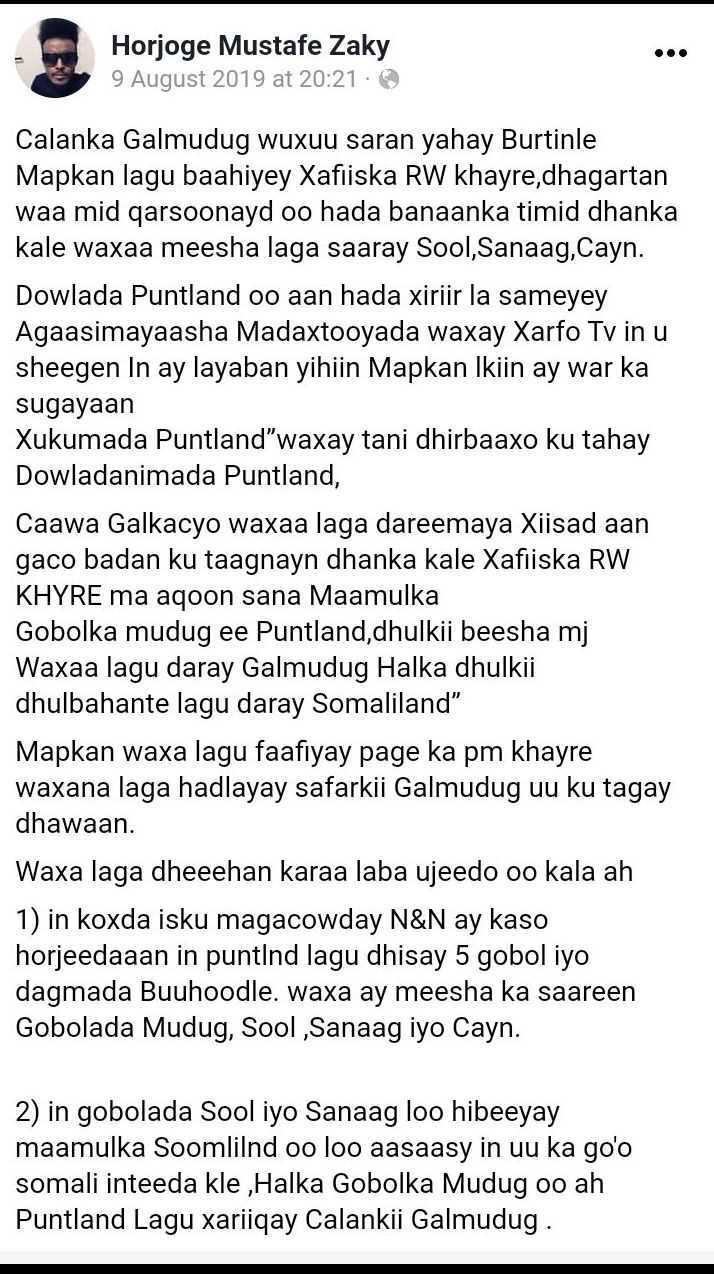Open Horjoge Mustafe Zaky's profile picture
This screenshot has width=714, height=1274.
click(x=56, y=58)
